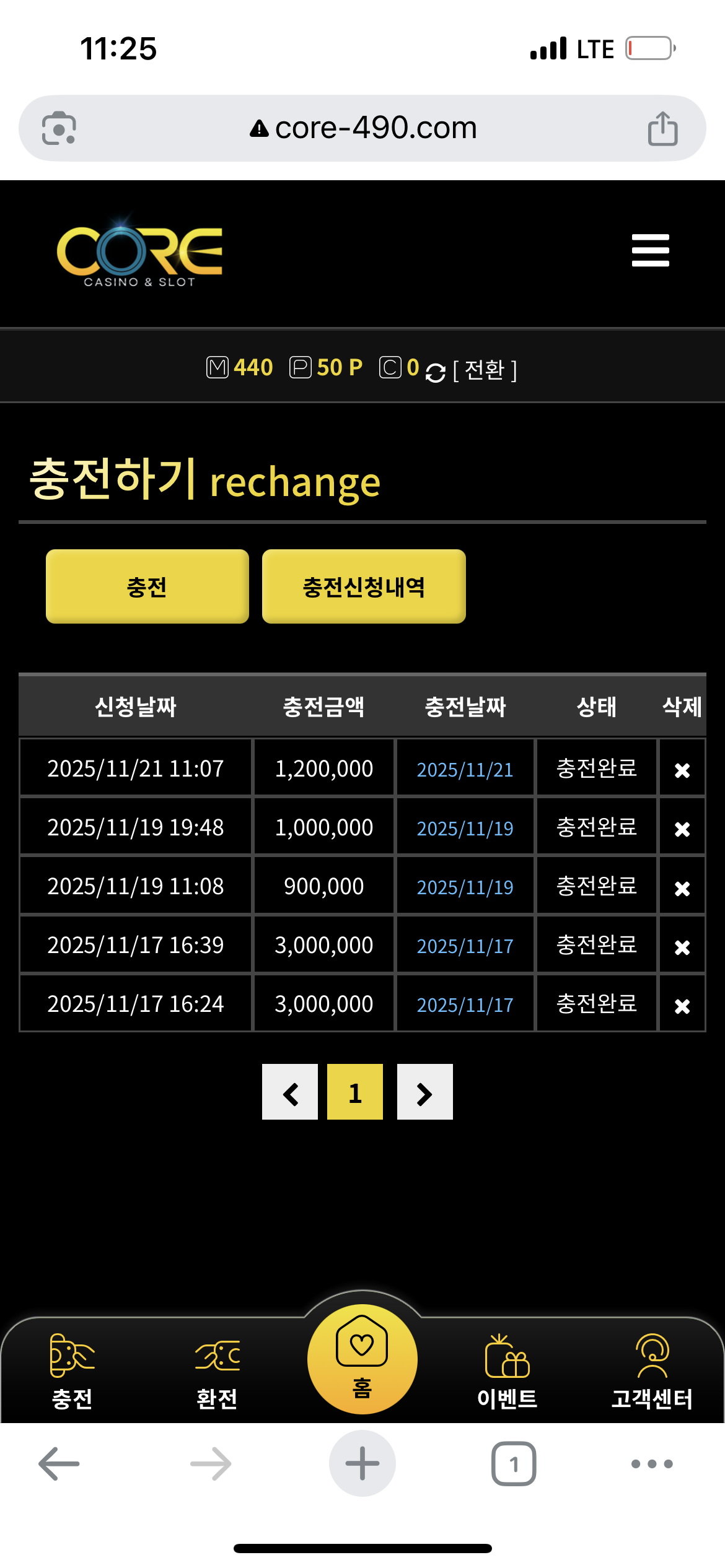
Task: Open 고객센터 customer center tab
Action: point(652,1371)
